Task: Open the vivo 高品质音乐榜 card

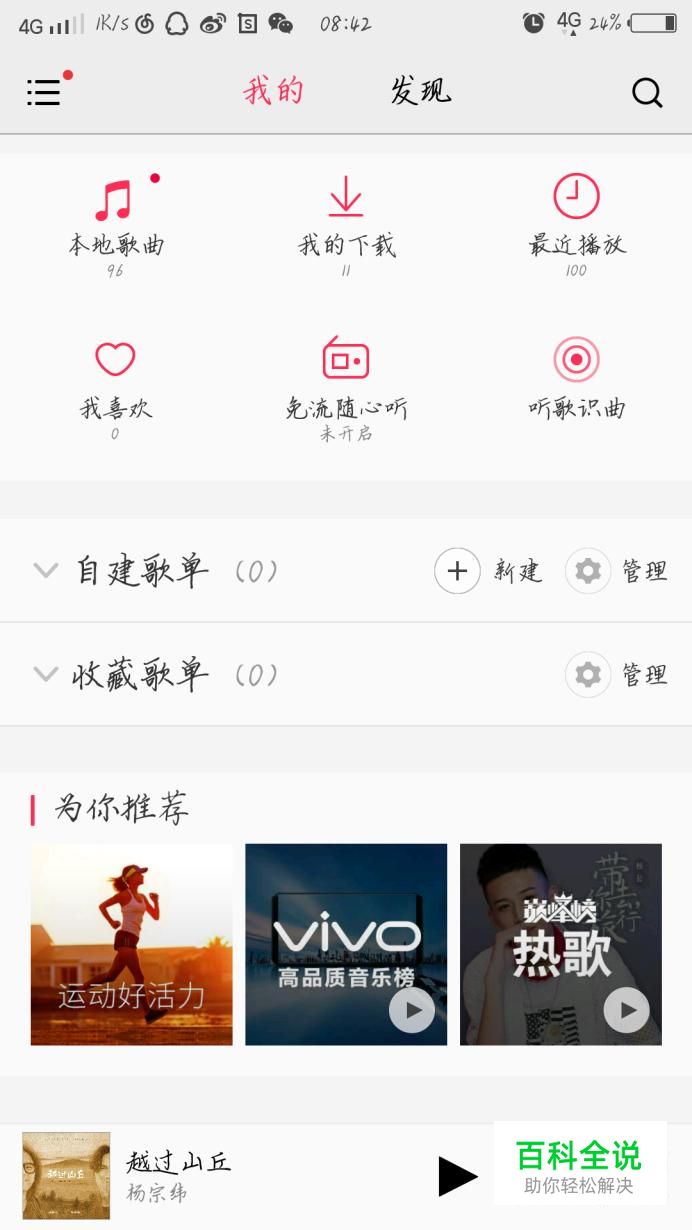Action: click(x=346, y=944)
